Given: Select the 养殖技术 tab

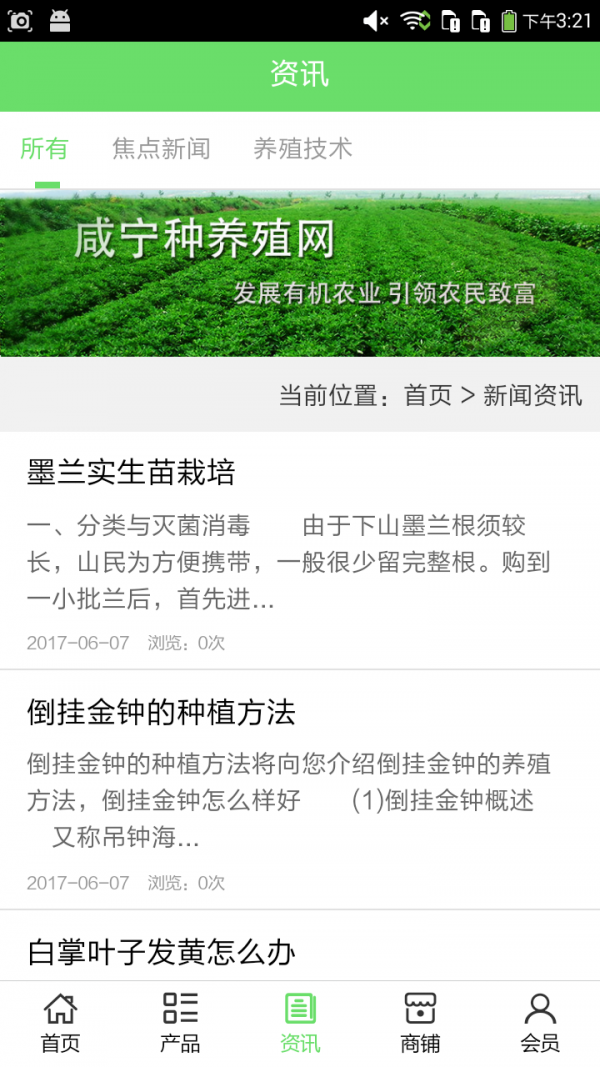Looking at the screenshot, I should [x=303, y=150].
